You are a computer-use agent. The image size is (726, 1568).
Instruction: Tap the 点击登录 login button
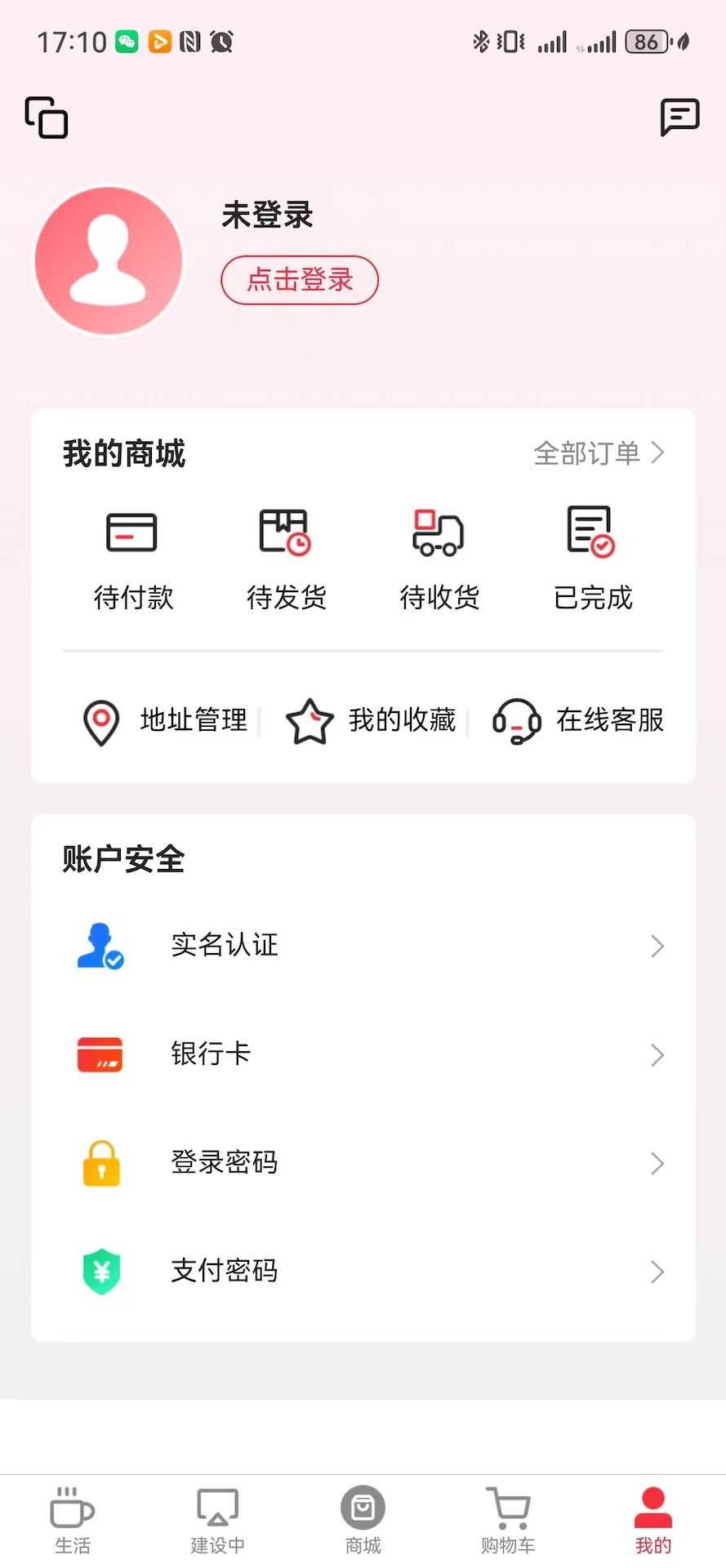(x=299, y=280)
